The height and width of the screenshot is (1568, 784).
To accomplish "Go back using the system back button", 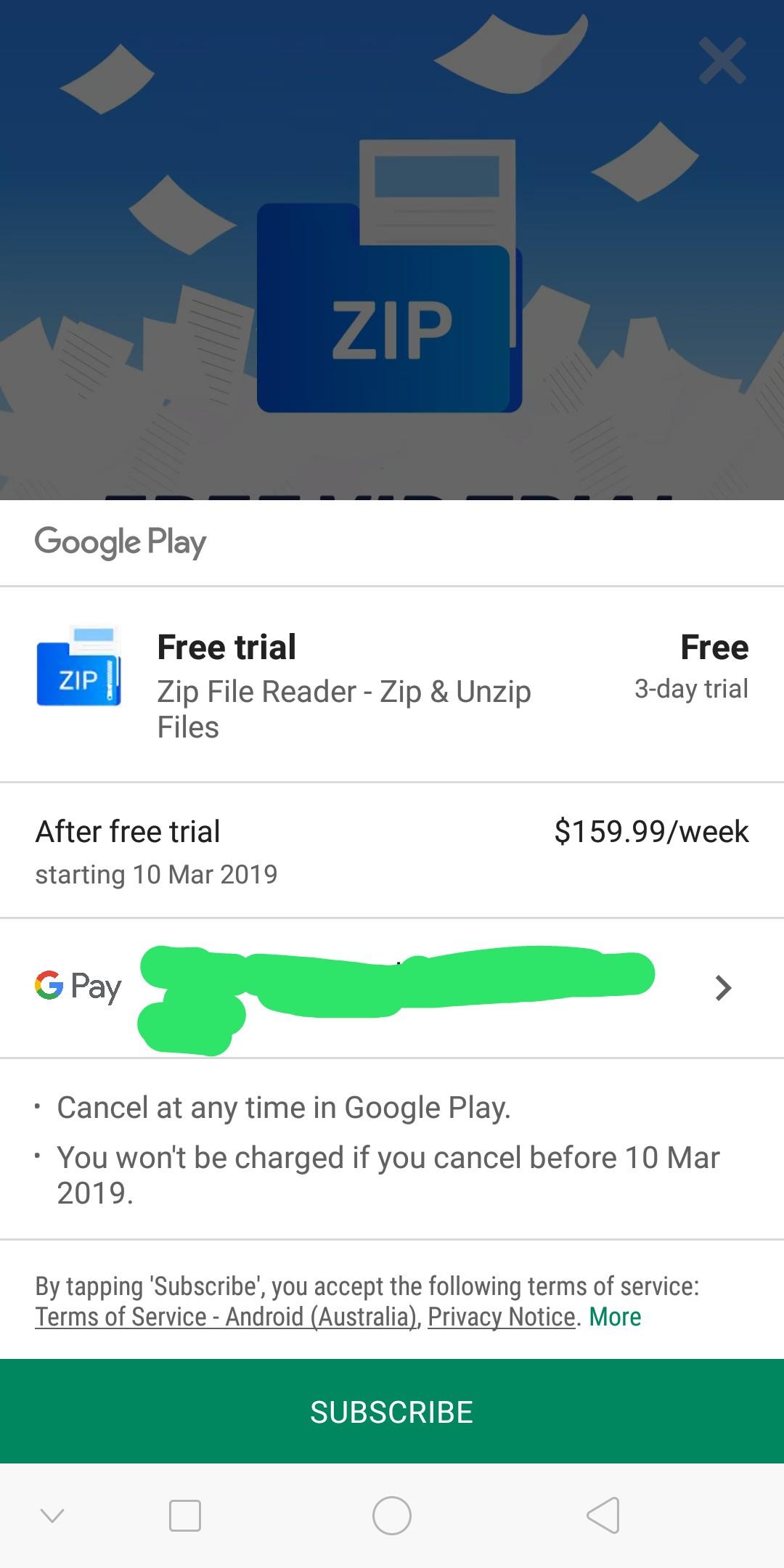I will pyautogui.click(x=603, y=1516).
